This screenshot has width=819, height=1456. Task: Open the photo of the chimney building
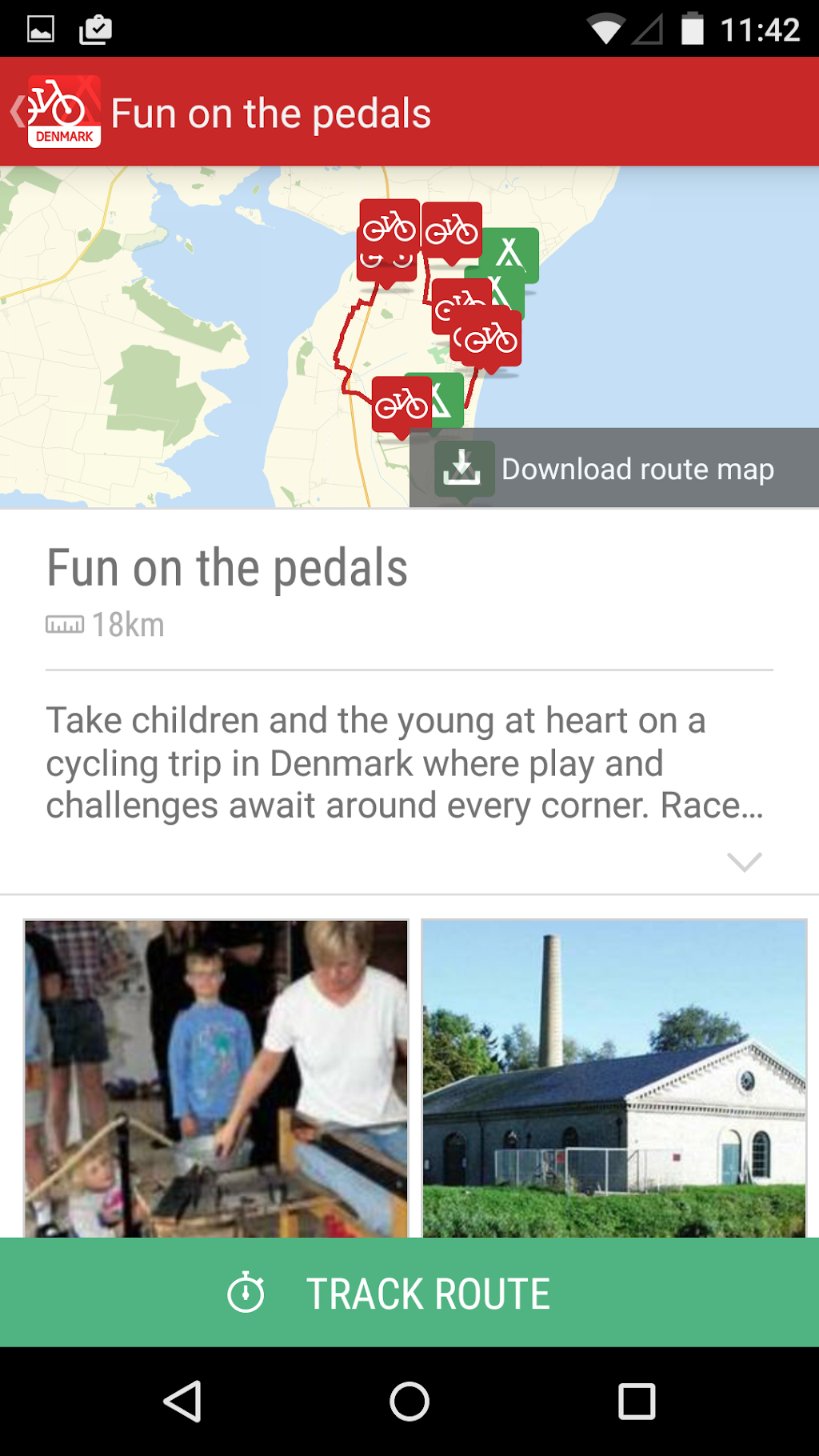tap(613, 1078)
